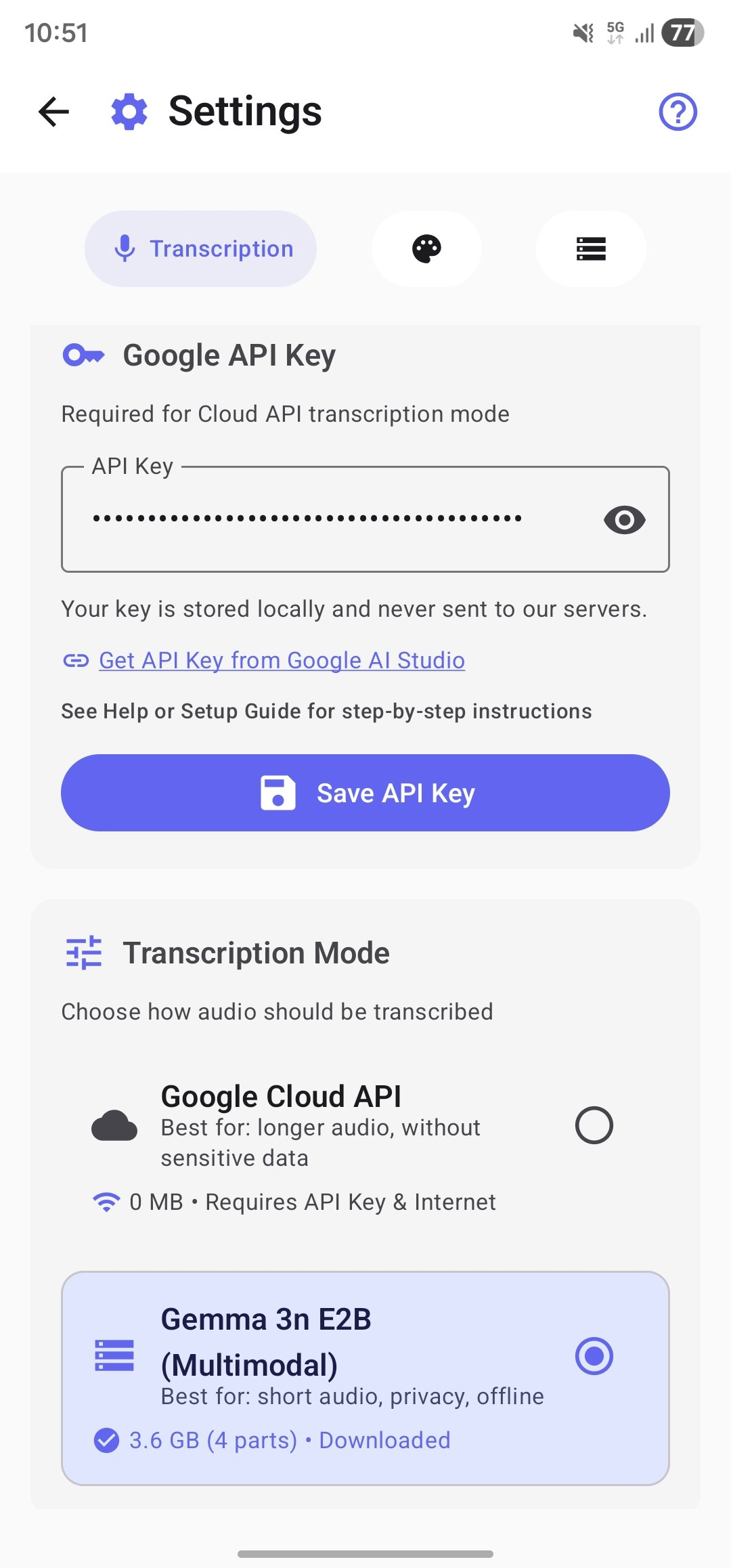The width and height of the screenshot is (731, 1568).
Task: Select the Google Cloud API radio button
Action: coord(594,1125)
